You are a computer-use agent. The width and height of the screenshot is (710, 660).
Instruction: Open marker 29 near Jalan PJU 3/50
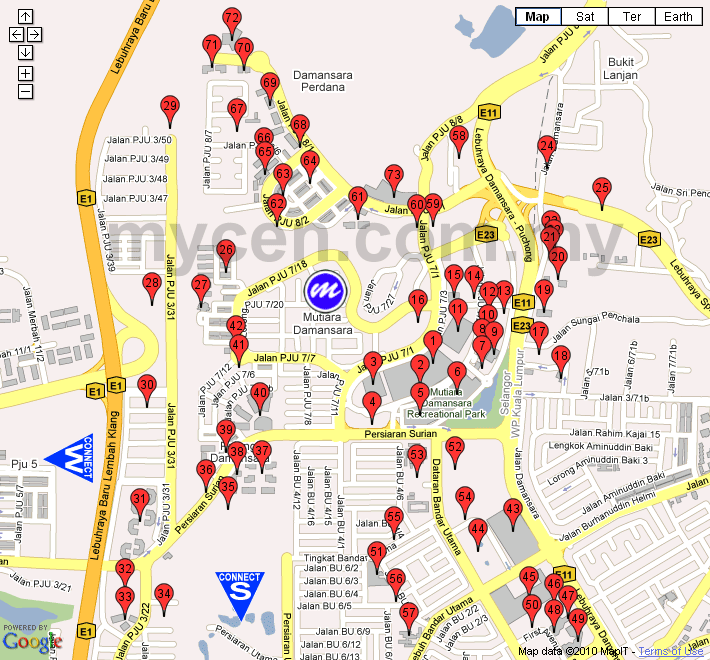point(170,110)
